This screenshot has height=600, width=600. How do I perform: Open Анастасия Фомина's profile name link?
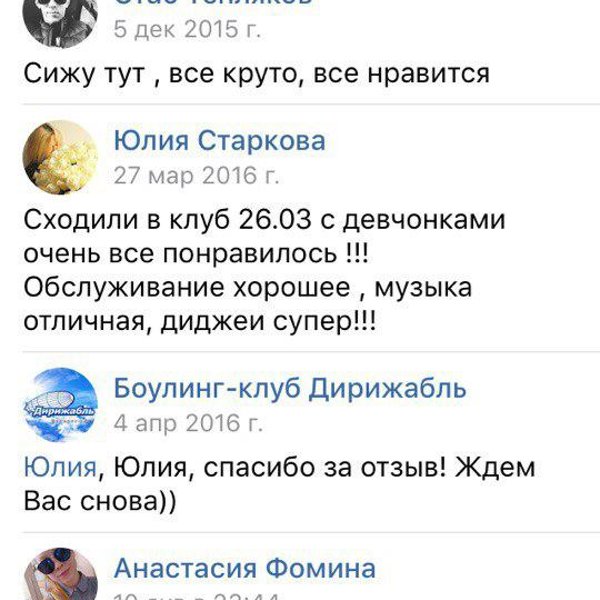pos(245,569)
